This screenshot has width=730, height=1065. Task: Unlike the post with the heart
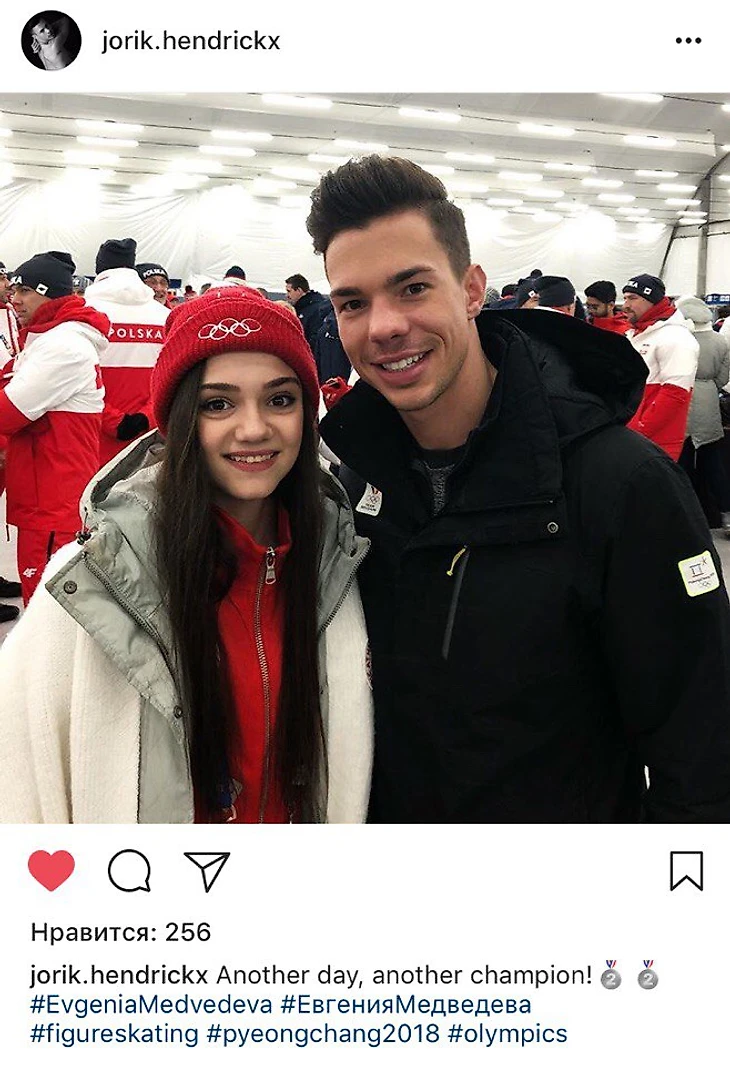pos(51,870)
